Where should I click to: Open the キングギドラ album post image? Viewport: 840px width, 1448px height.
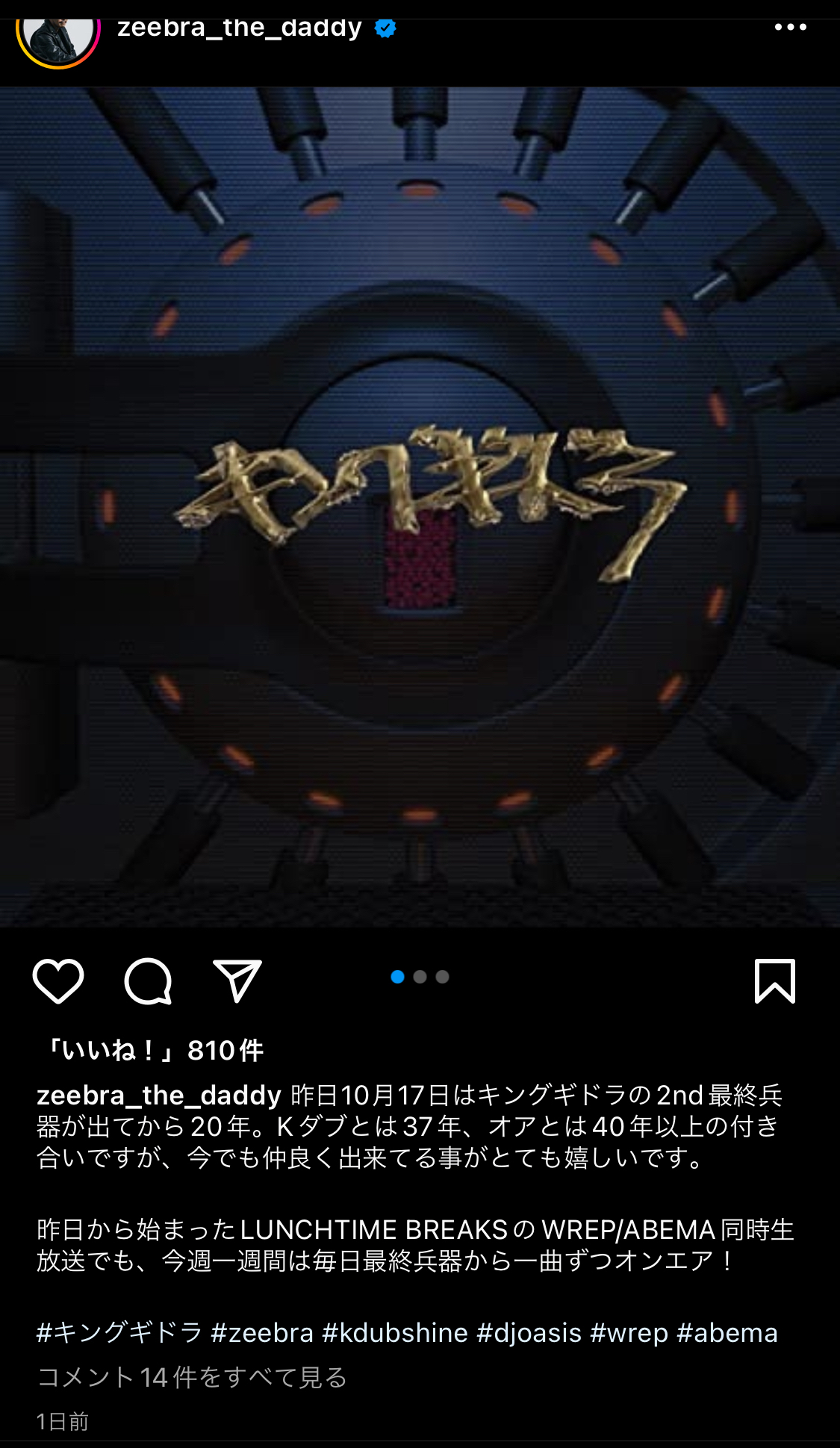point(420,507)
